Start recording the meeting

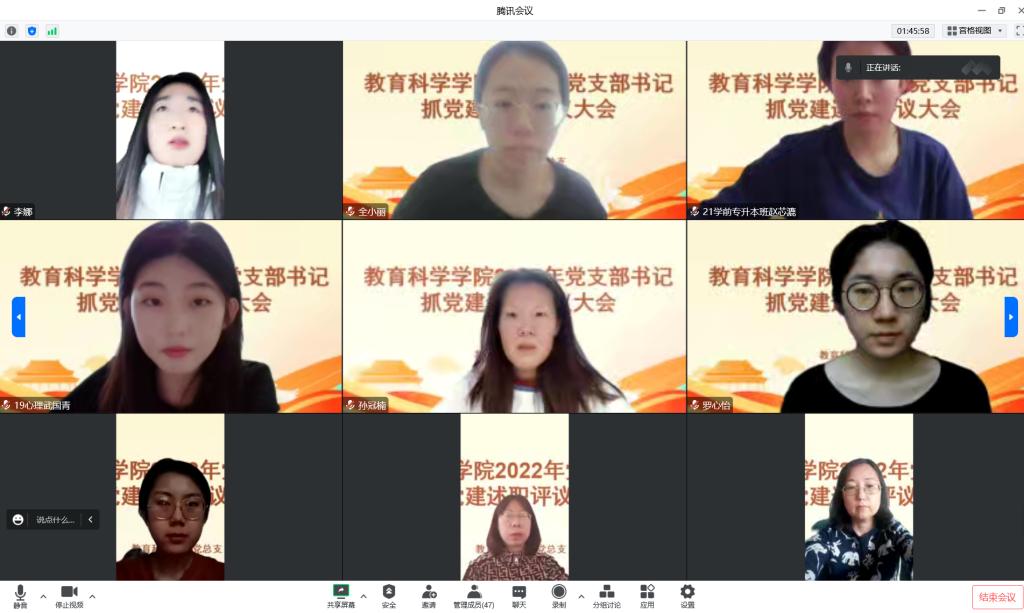pos(558,596)
